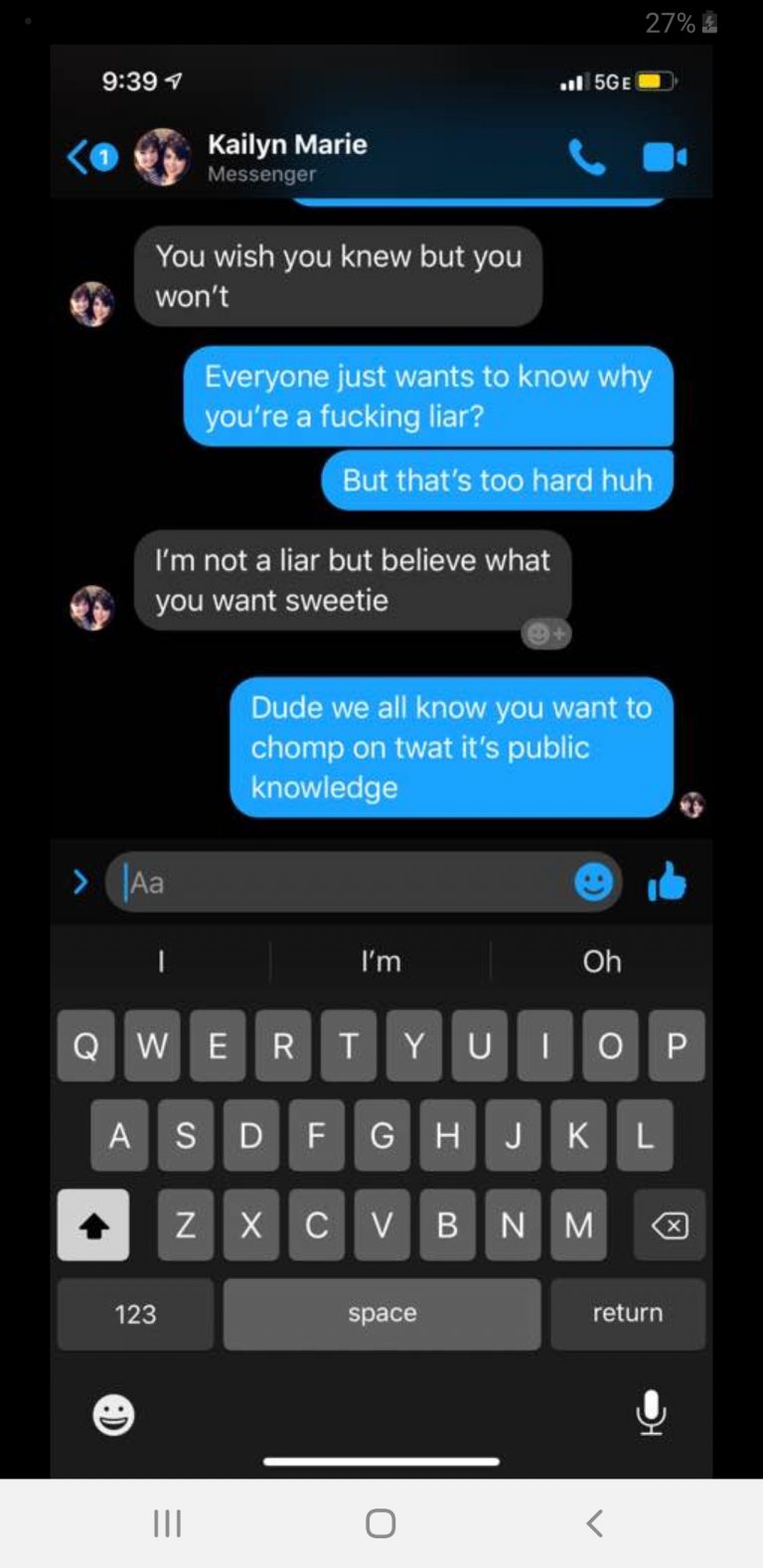Tap the shift key on the keyboard
The width and height of the screenshot is (763, 1568).
93,1224
